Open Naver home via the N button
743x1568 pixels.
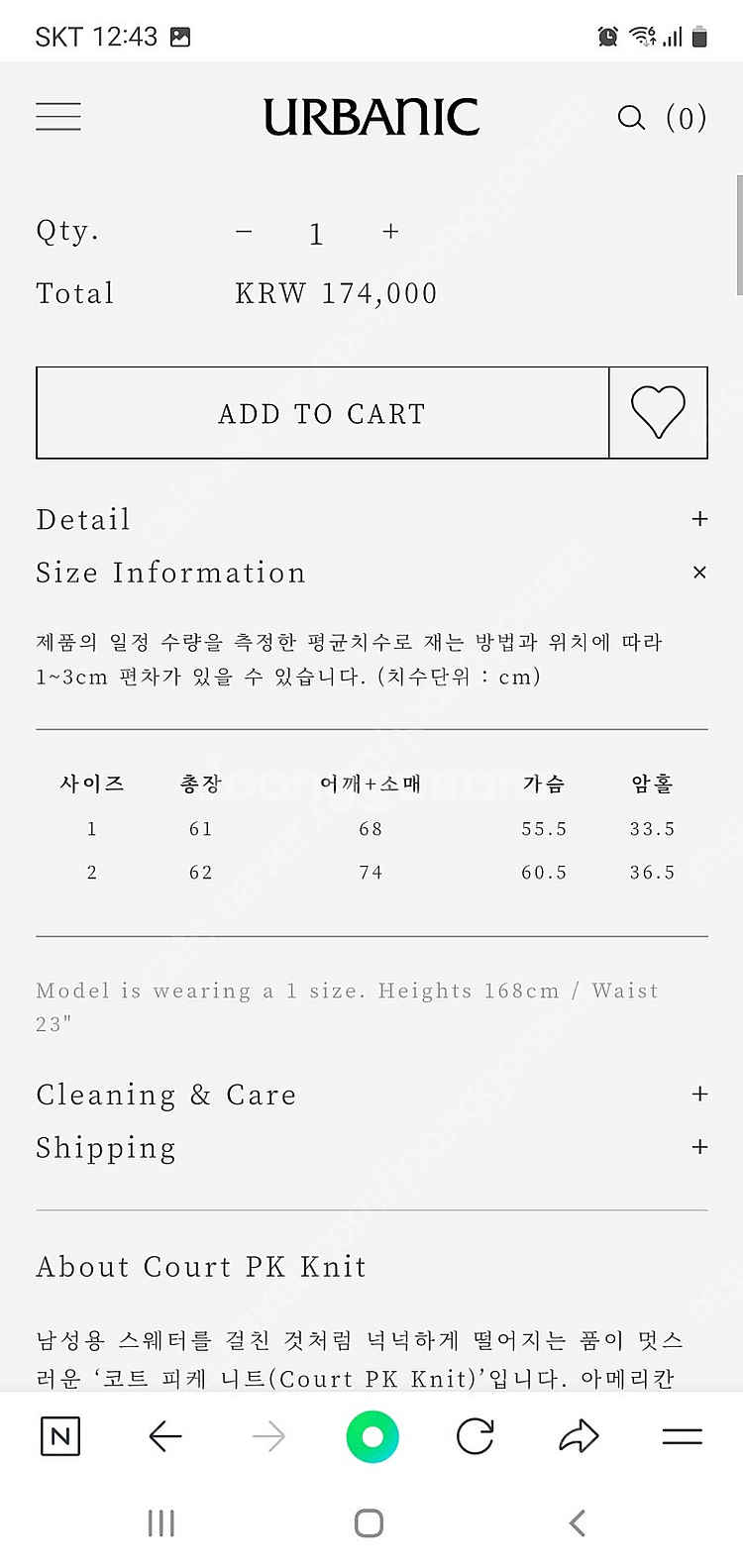pos(60,1436)
